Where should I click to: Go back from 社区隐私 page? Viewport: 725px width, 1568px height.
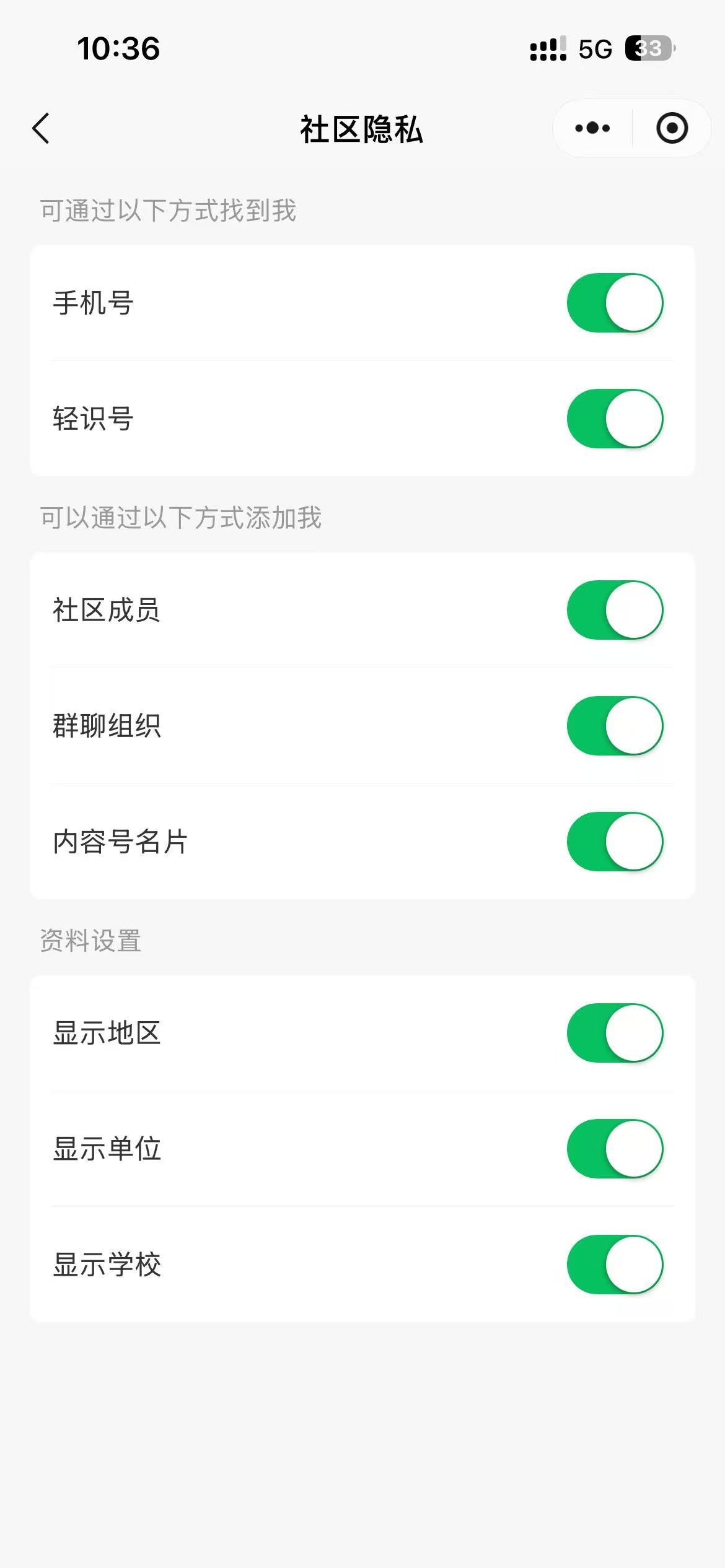tap(41, 129)
